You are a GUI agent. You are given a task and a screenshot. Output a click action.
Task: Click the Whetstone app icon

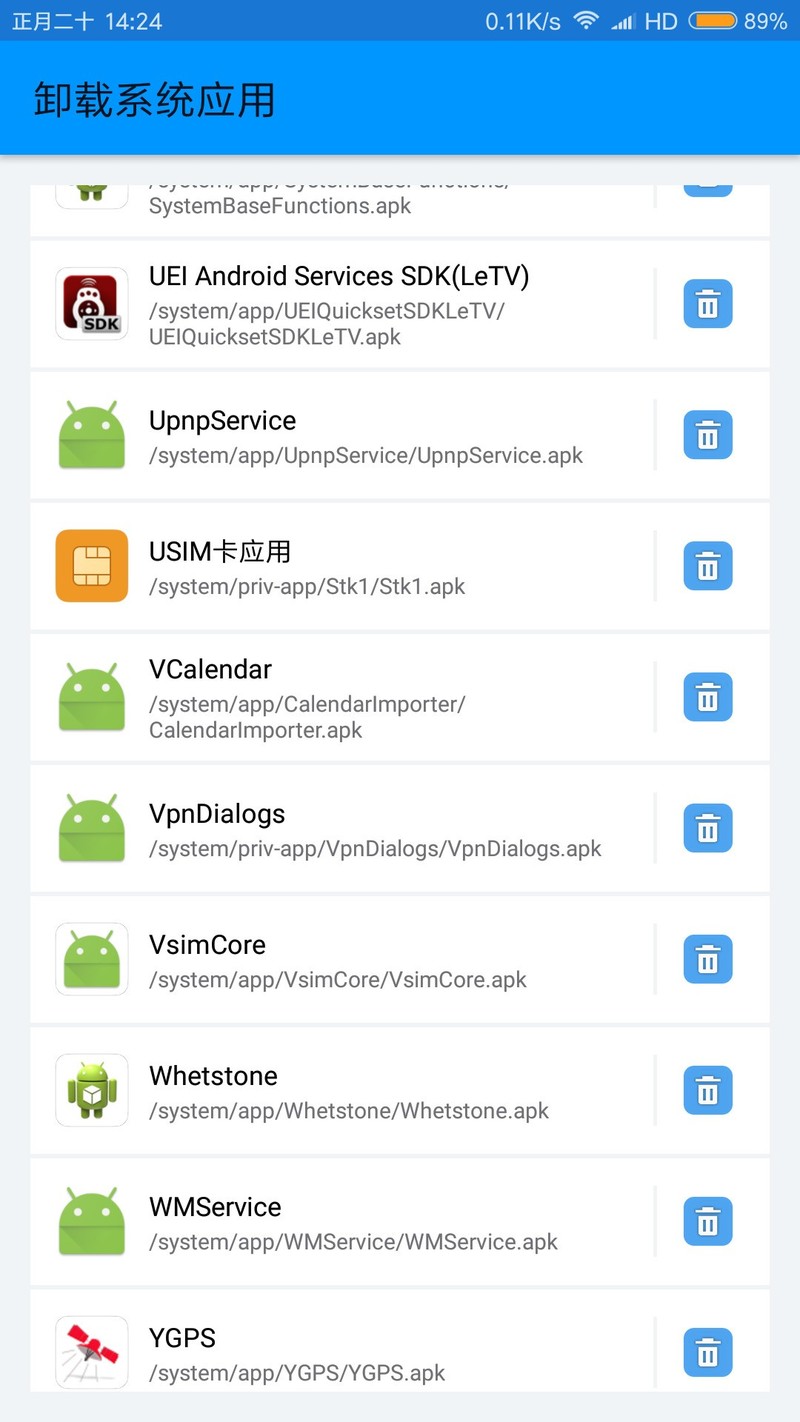91,1090
